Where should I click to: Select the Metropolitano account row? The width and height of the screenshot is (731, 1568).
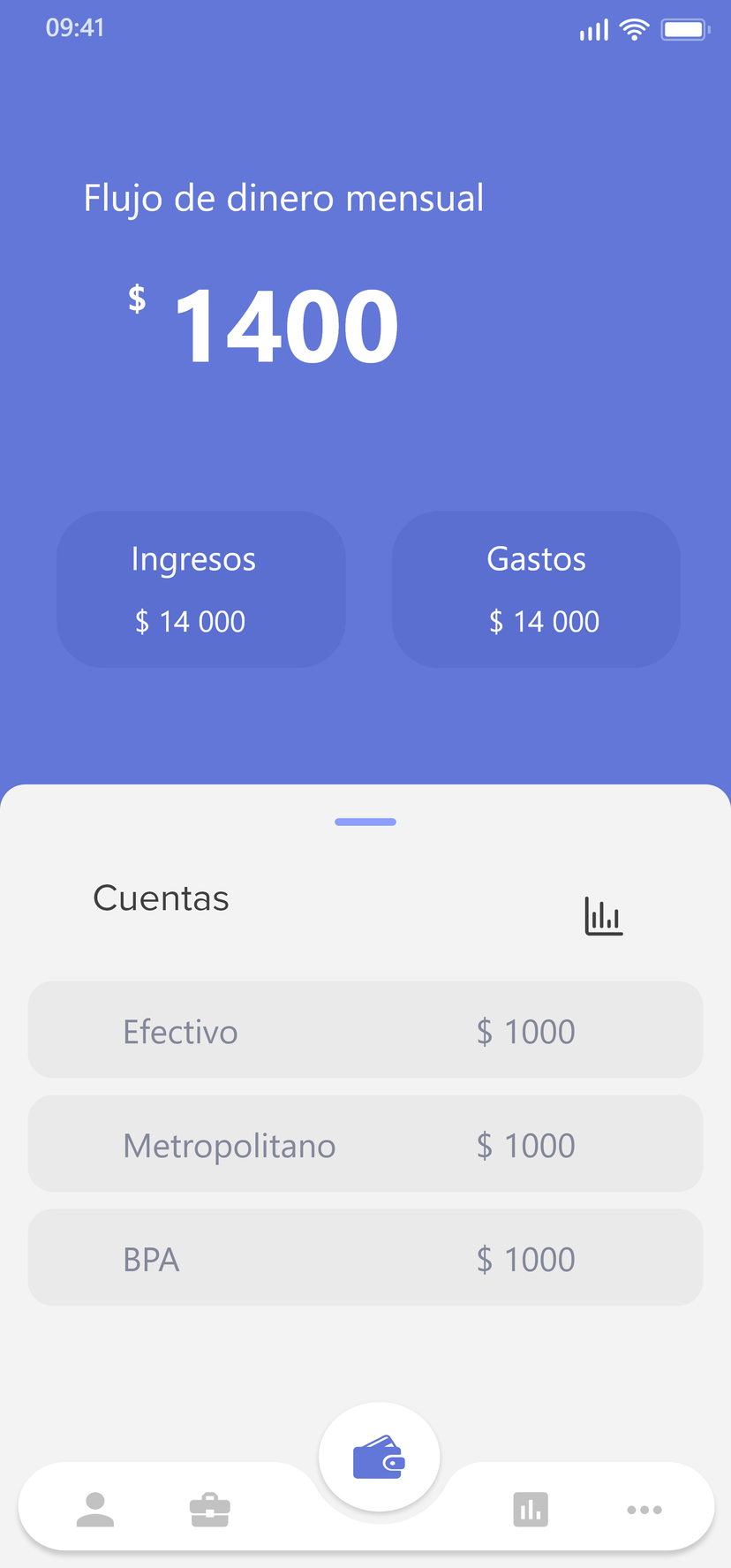[365, 1144]
